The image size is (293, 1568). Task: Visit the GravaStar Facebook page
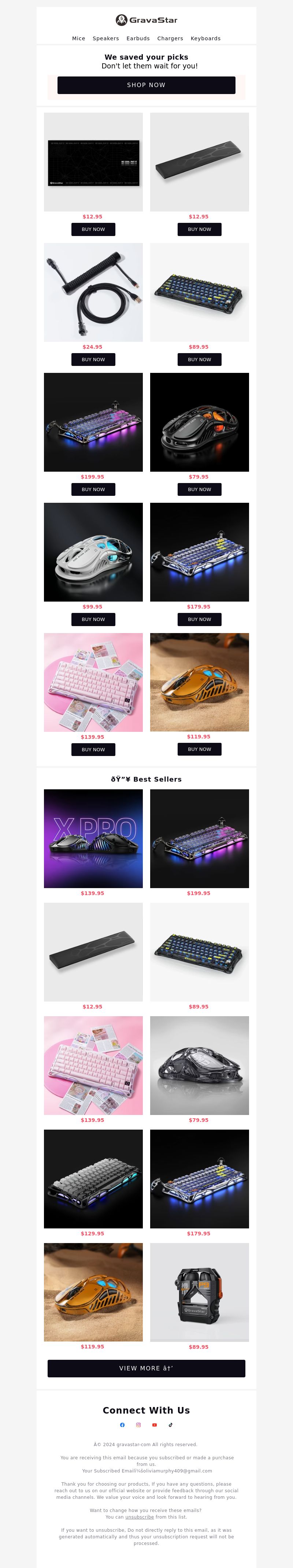click(x=122, y=1425)
